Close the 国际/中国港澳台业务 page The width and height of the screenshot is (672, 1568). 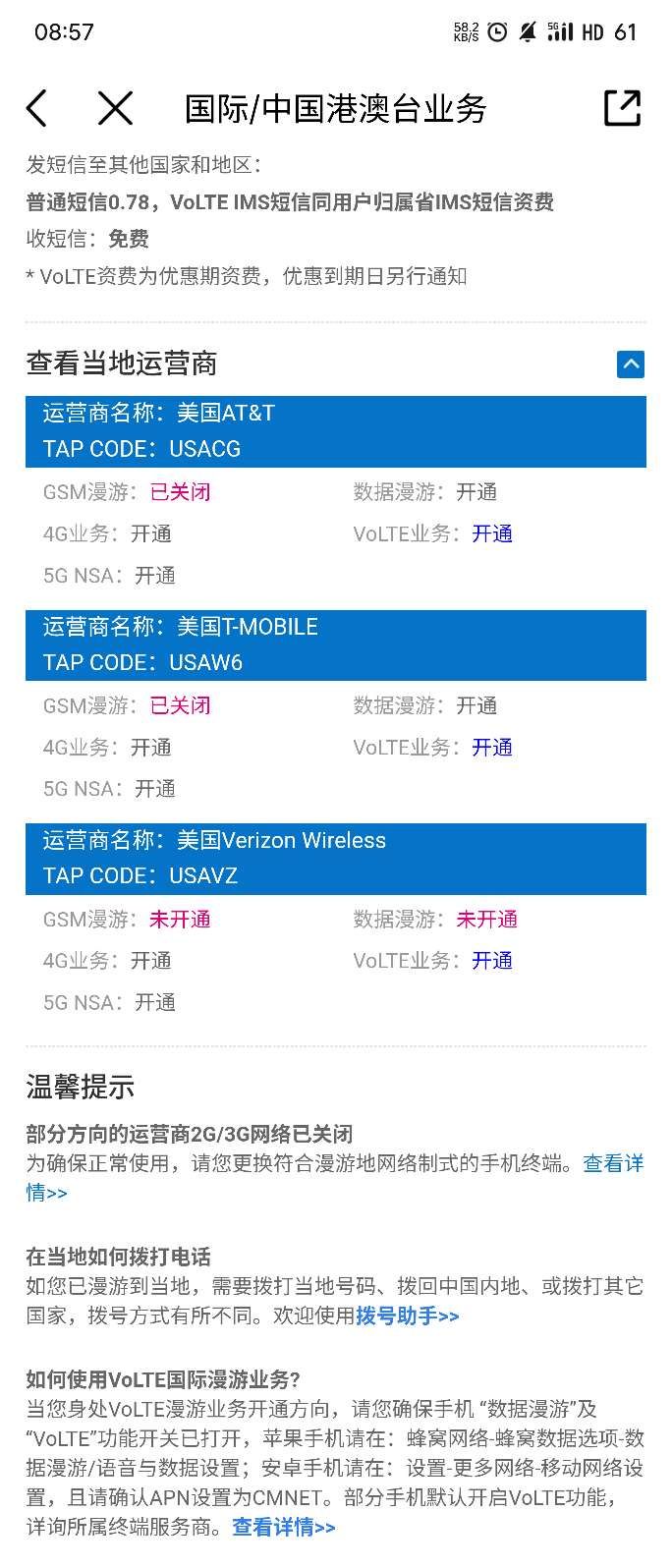(x=115, y=108)
